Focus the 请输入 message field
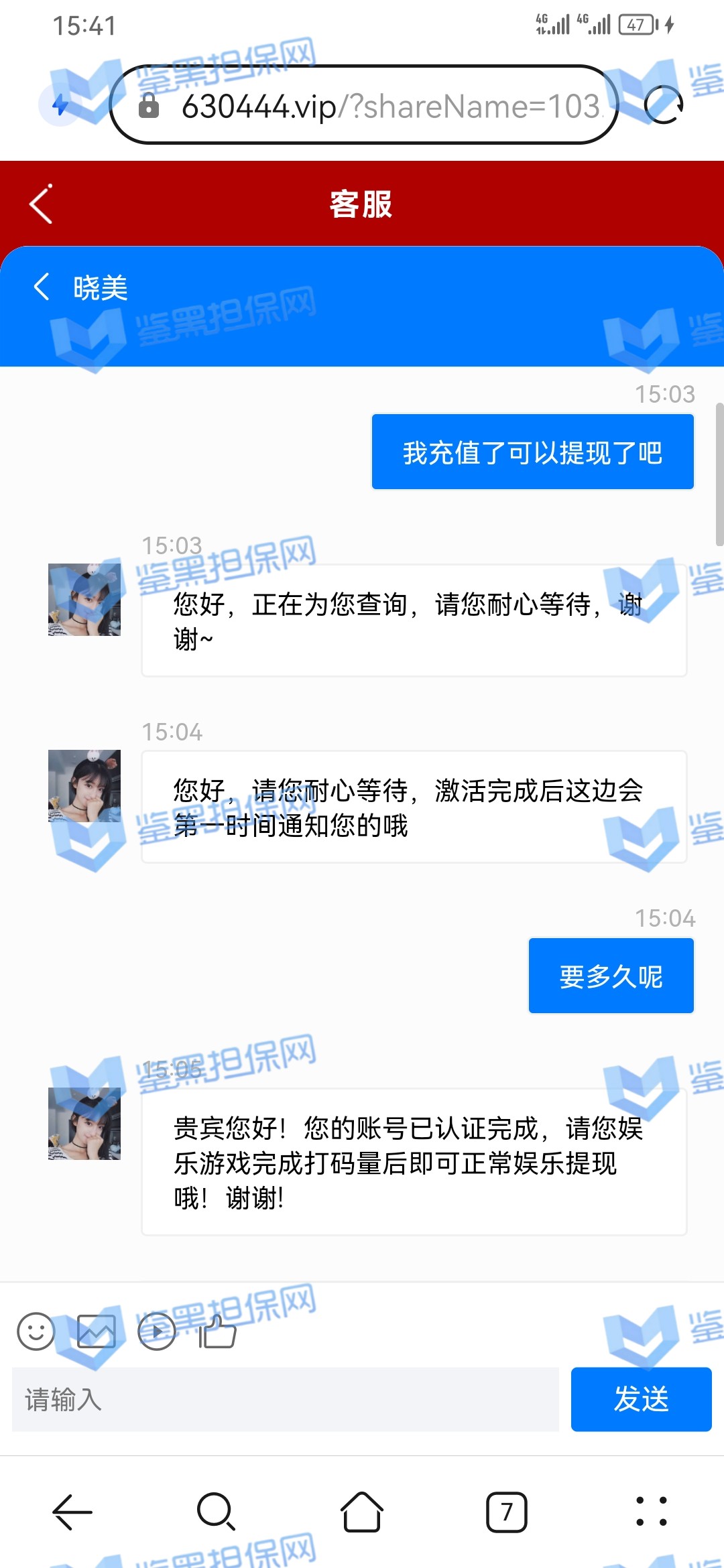The image size is (724, 1568). tap(286, 1399)
